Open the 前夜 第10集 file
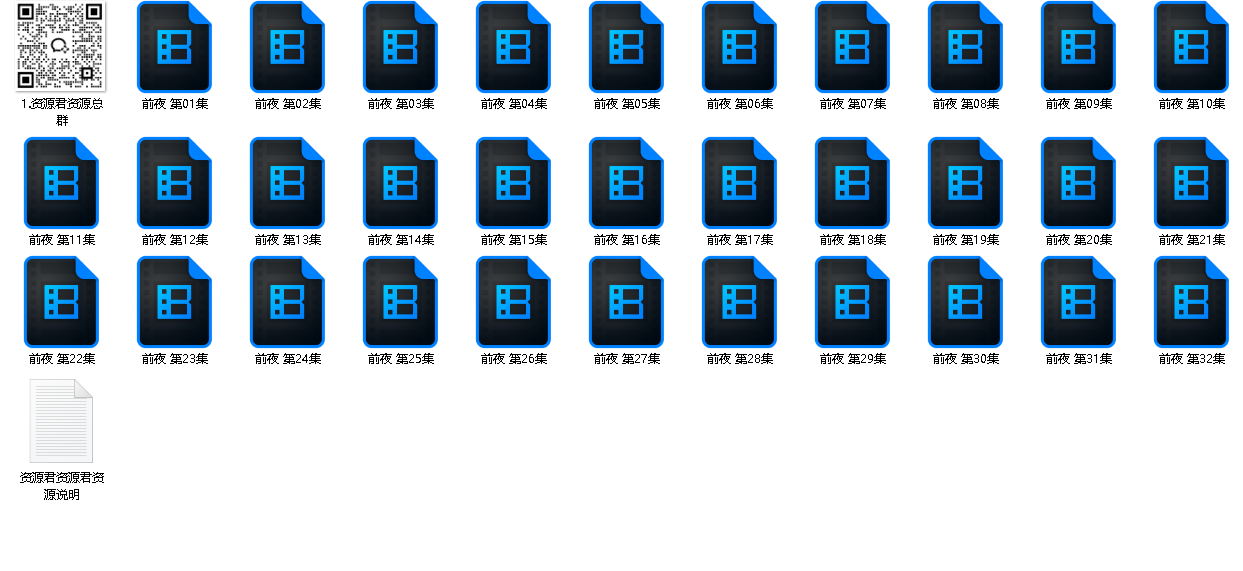This screenshot has width=1243, height=571. point(1191,47)
